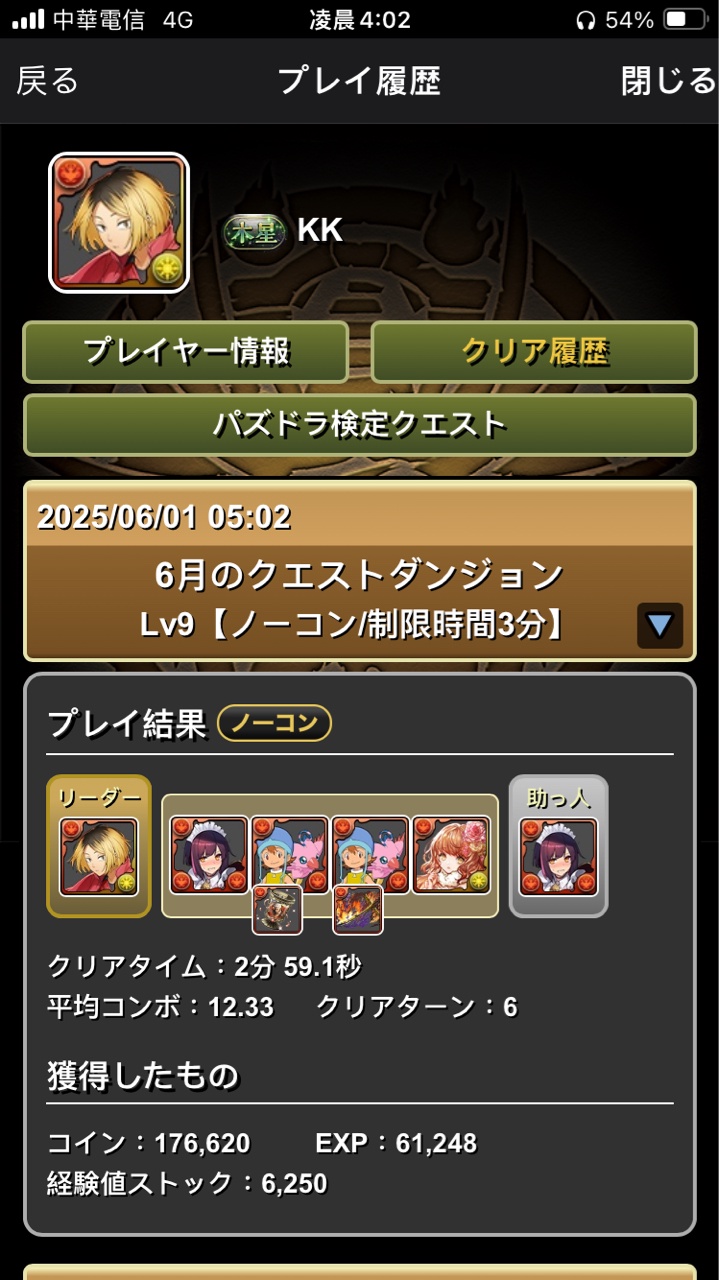719x1280 pixels.
Task: Open the プレイヤー情報 player info
Action: [x=186, y=352]
